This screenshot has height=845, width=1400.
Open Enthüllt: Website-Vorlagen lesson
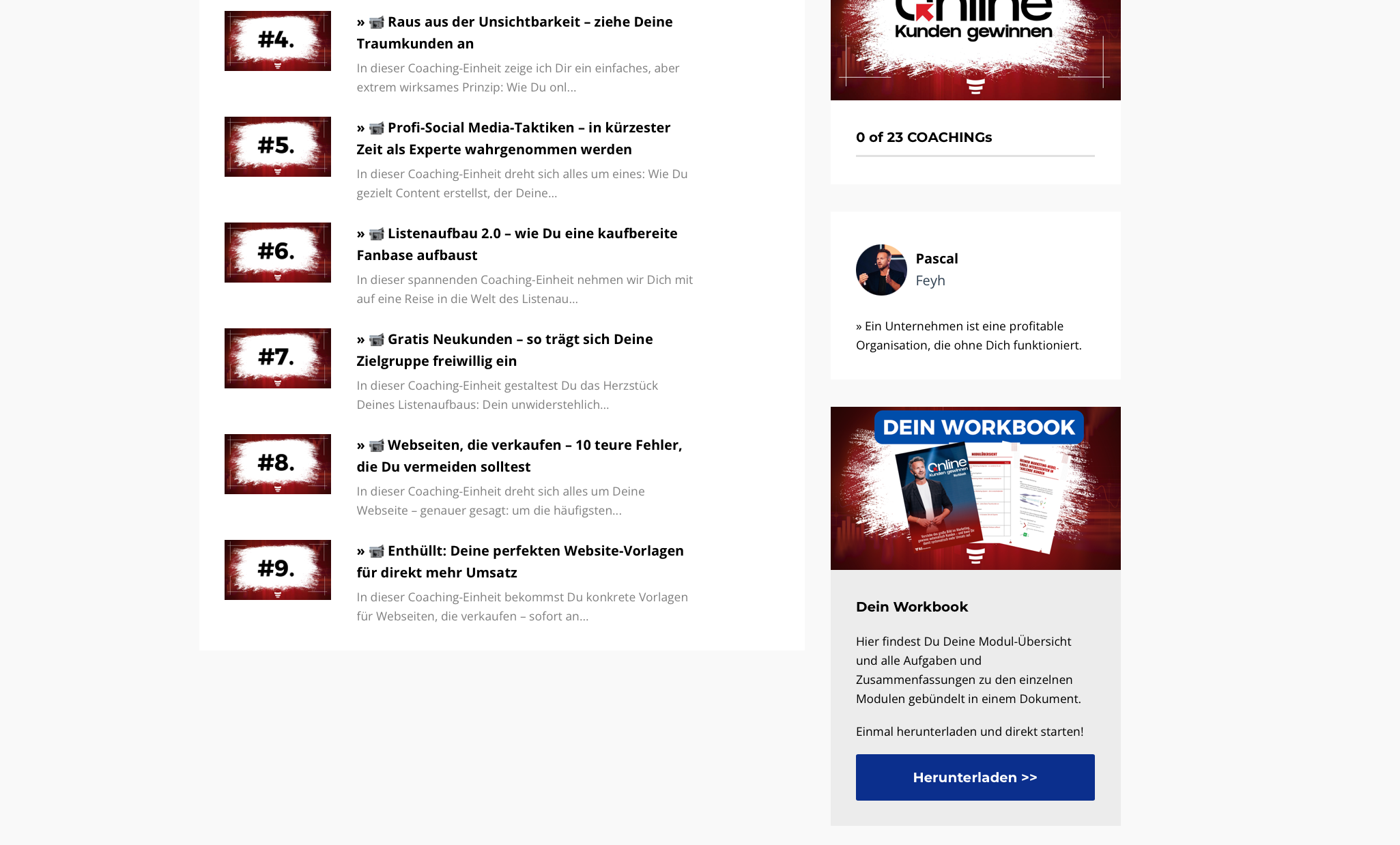[519, 561]
